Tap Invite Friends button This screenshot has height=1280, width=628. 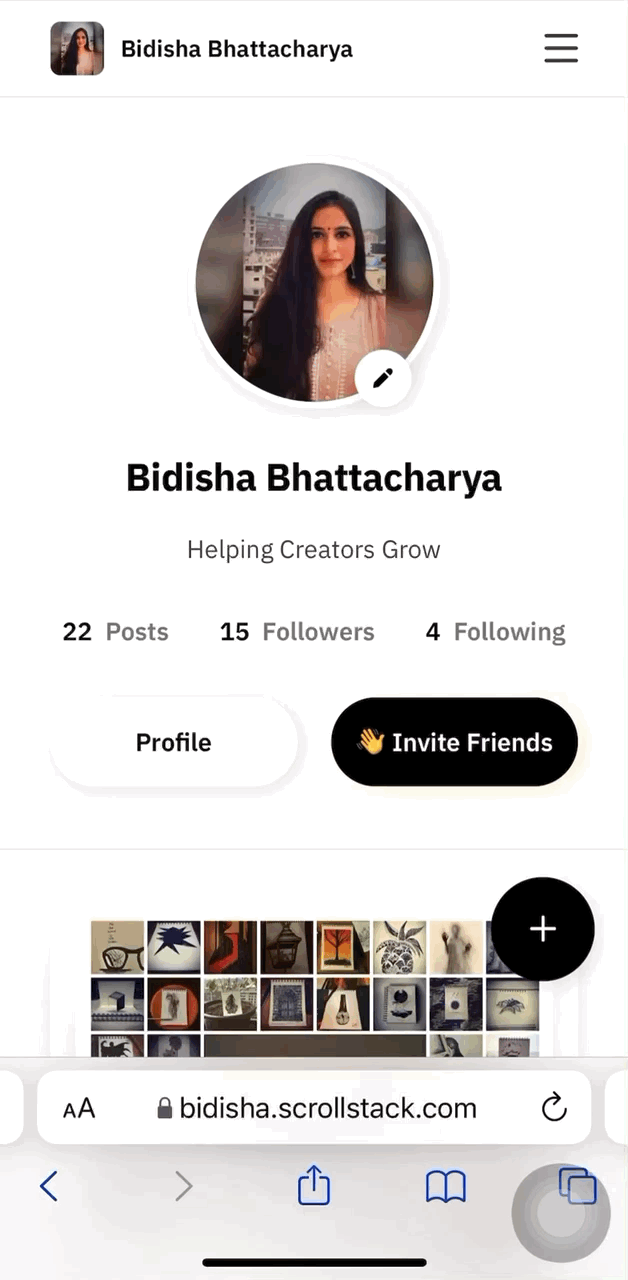[454, 742]
